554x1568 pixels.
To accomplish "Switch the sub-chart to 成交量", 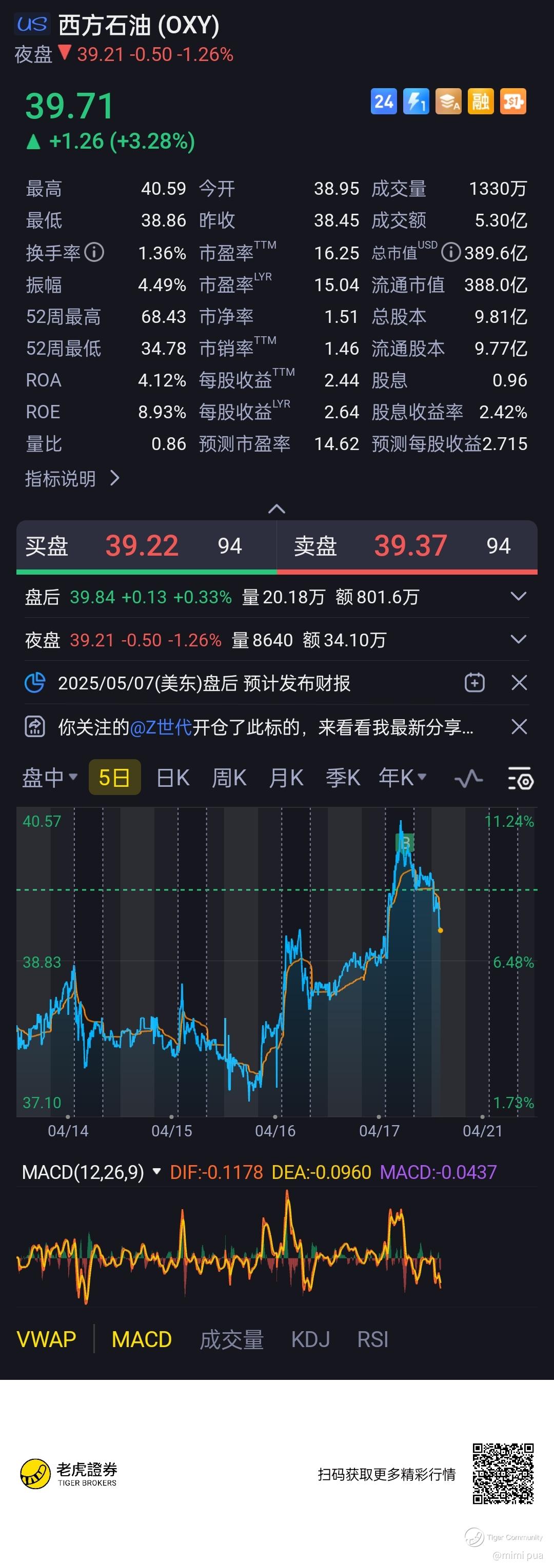I will coord(231,1339).
